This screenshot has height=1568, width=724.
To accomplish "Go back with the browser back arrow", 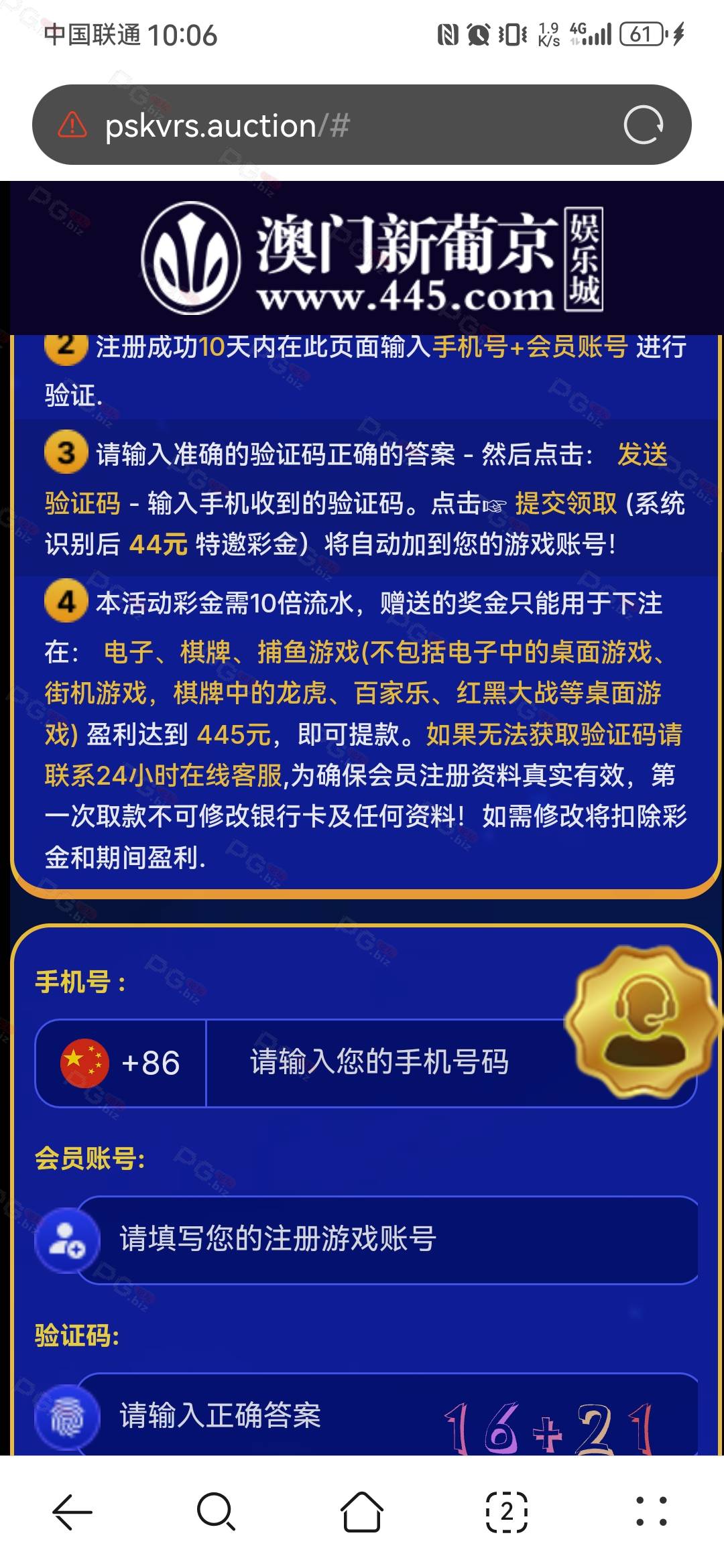I will click(72, 1512).
